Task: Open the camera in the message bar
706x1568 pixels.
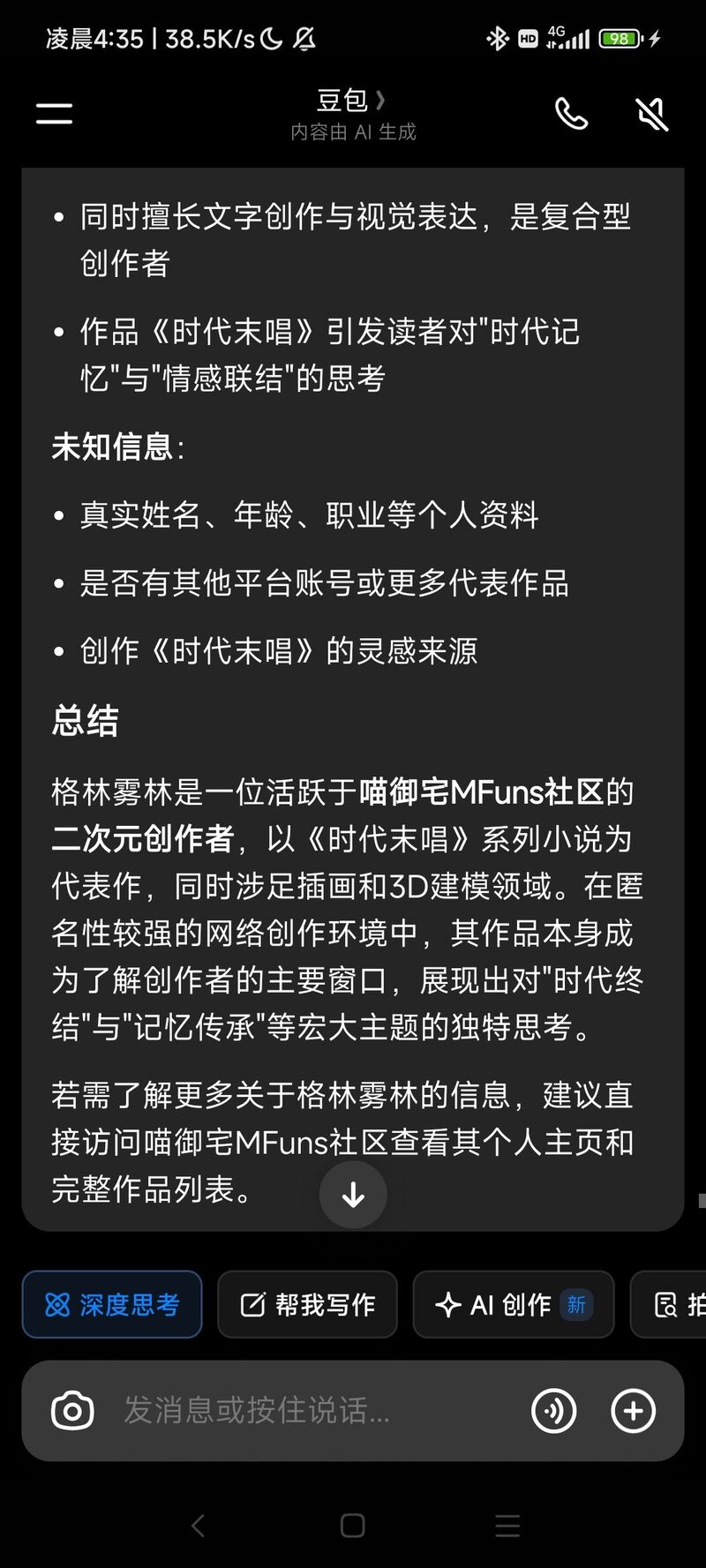Action: [x=72, y=1410]
